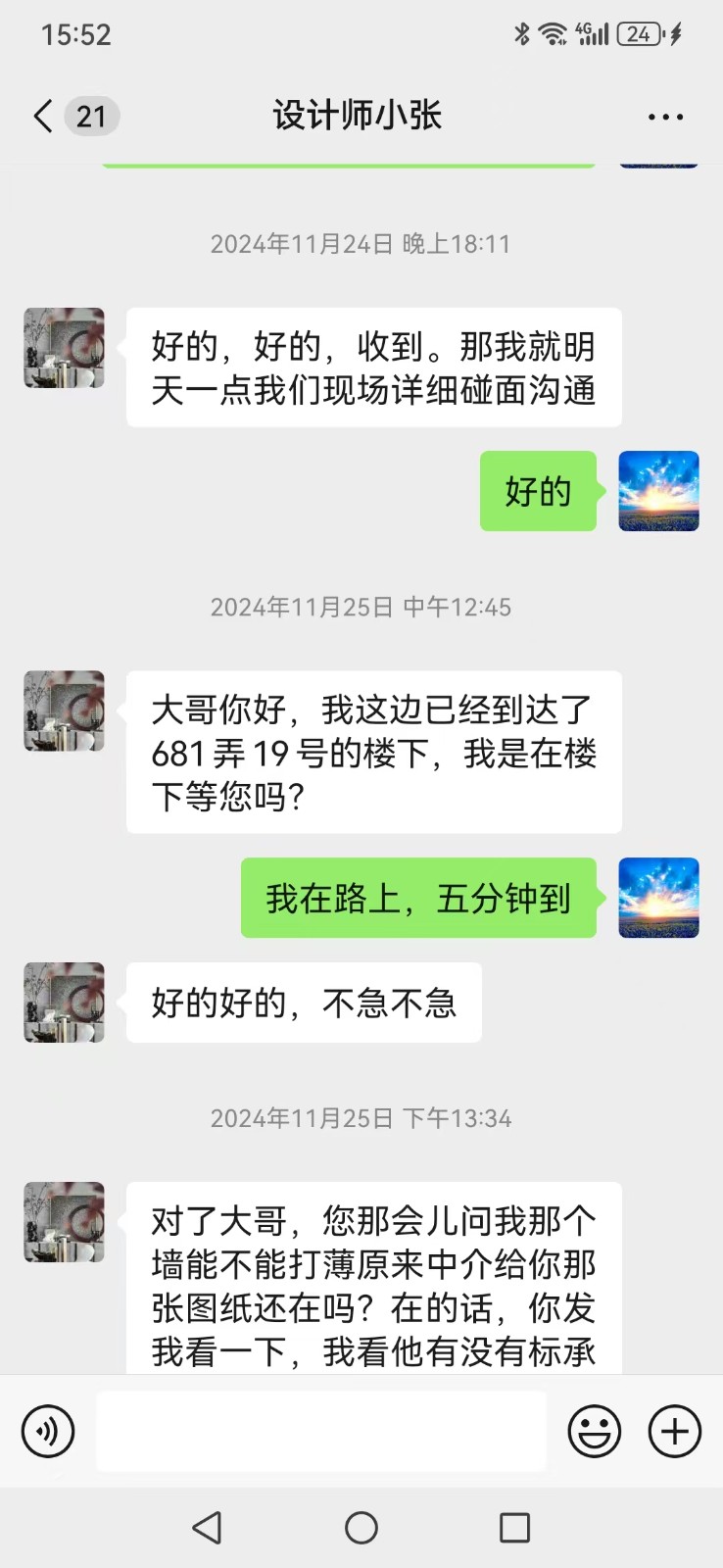The height and width of the screenshot is (1568, 723).
Task: Open the plus attachments panel
Action: (675, 1431)
